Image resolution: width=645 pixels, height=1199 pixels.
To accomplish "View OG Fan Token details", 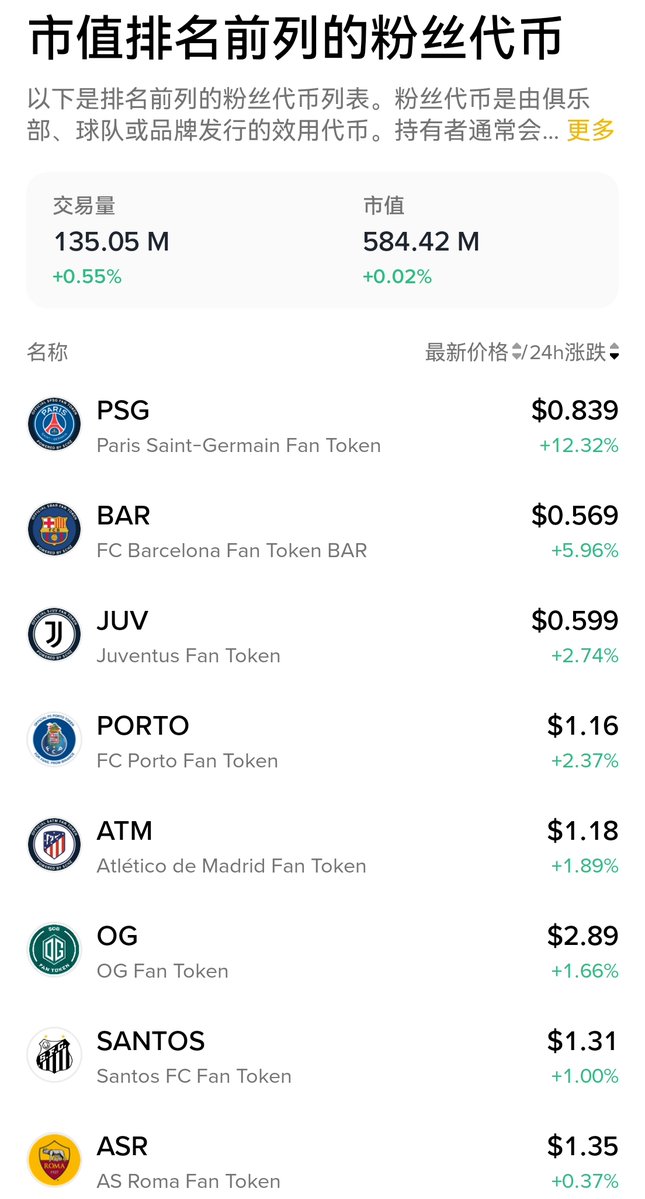I will point(322,951).
